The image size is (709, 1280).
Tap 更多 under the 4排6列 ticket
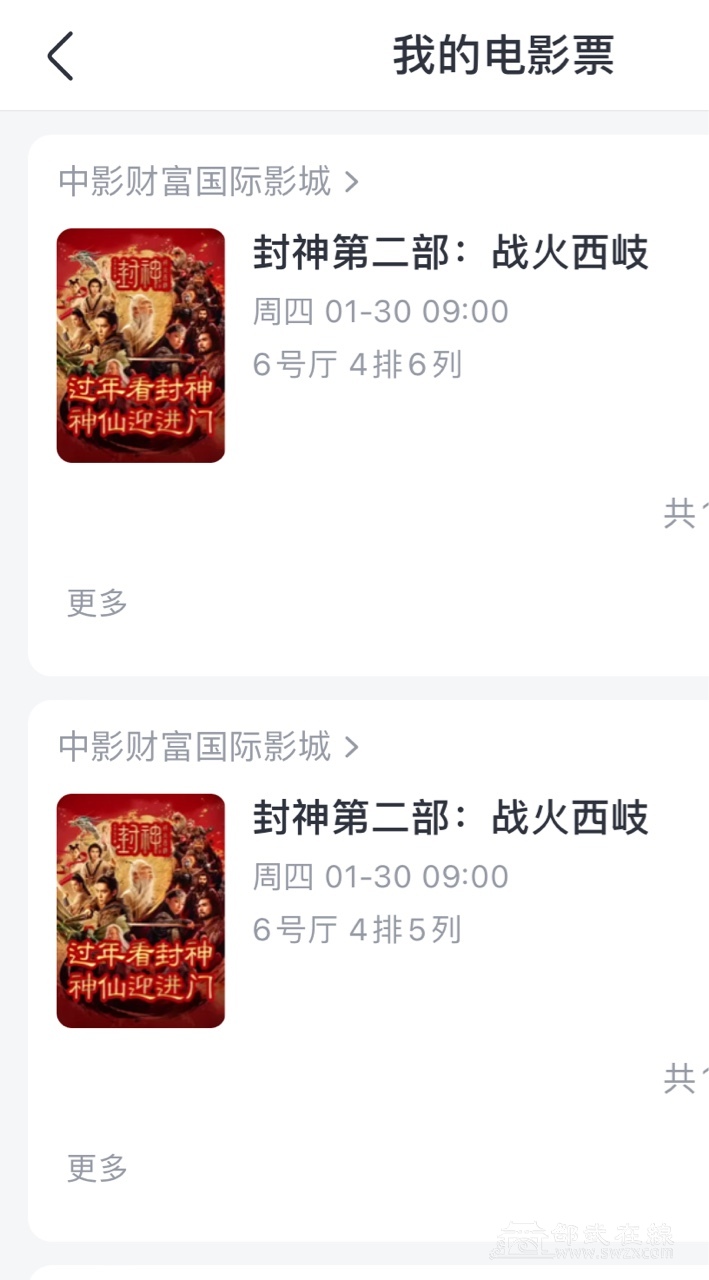click(97, 603)
